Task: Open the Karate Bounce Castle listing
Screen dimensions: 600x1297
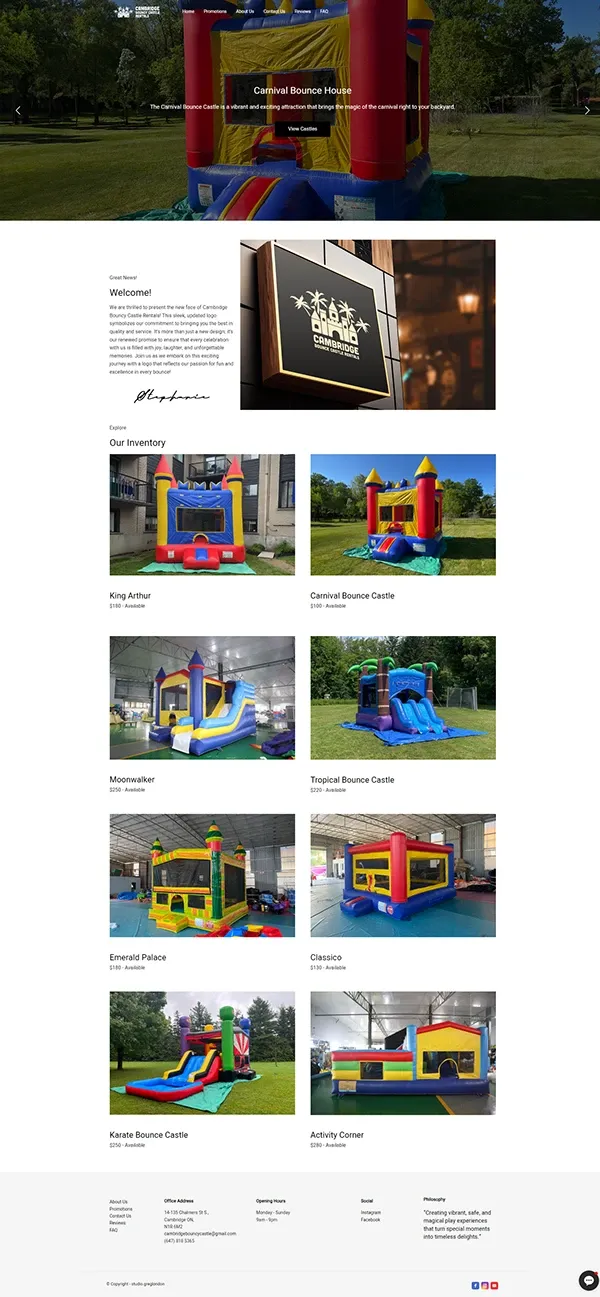Action: [x=149, y=1135]
